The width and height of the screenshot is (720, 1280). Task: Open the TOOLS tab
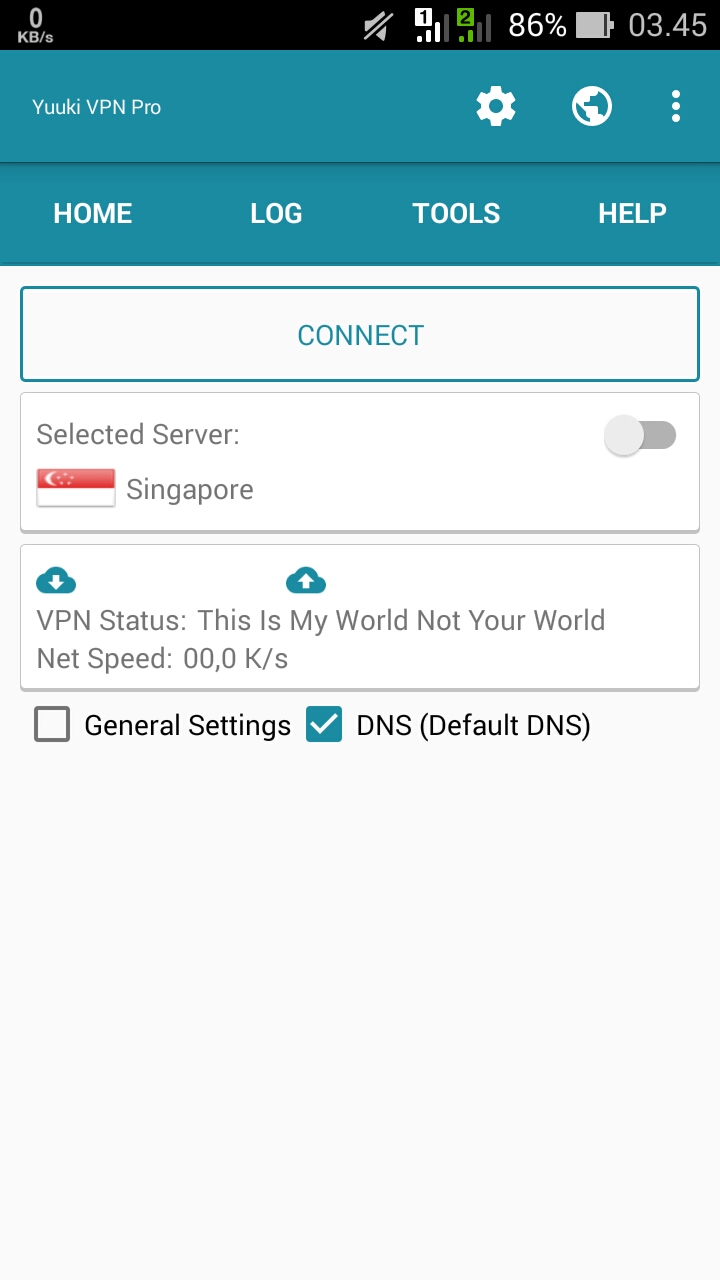[x=456, y=213]
